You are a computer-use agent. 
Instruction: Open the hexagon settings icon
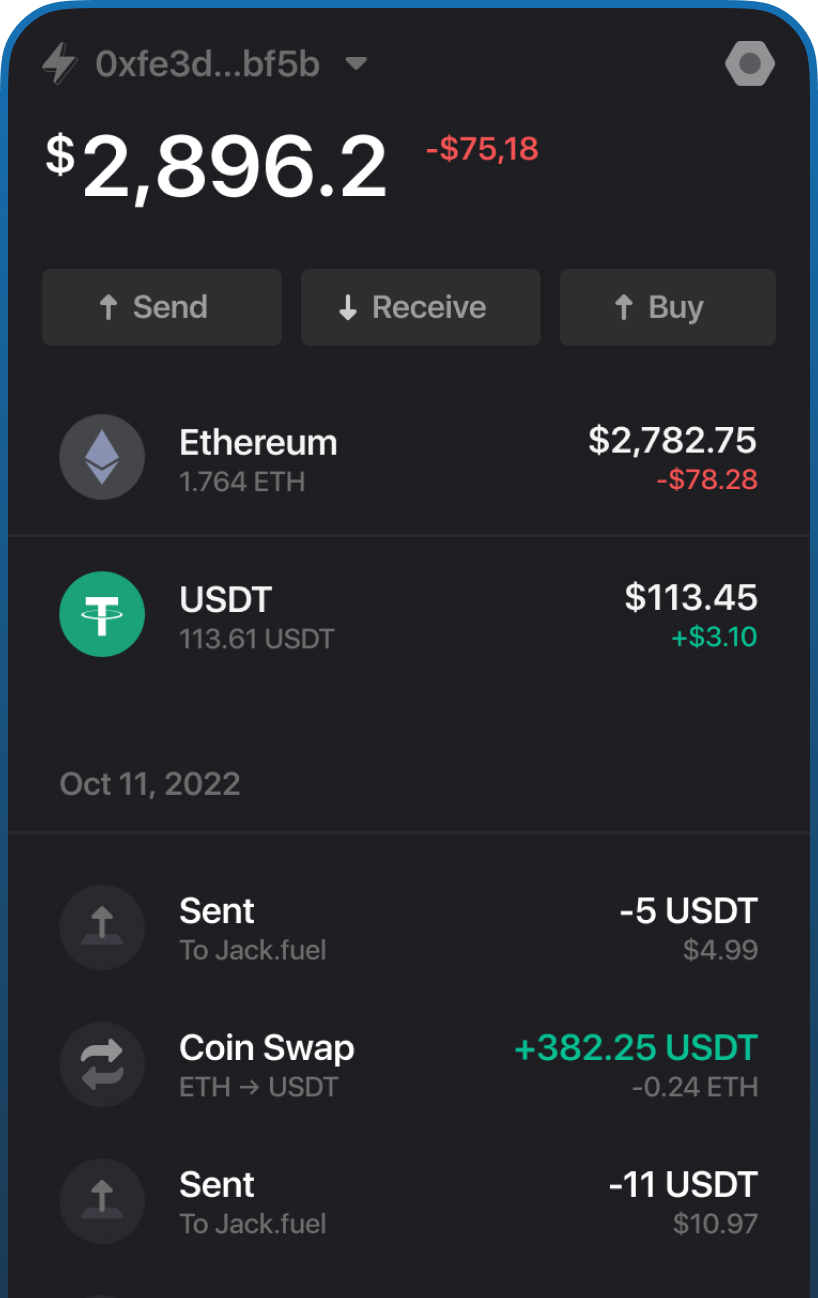(749, 65)
